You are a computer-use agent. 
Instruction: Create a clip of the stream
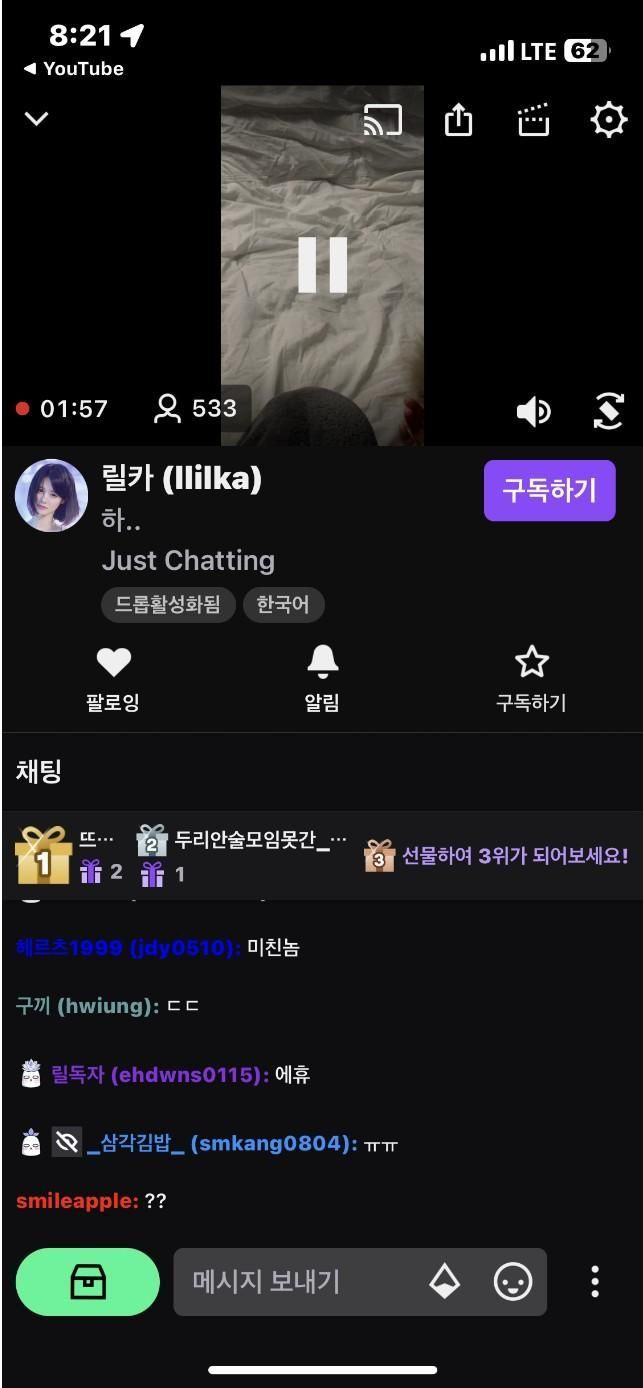(x=534, y=121)
